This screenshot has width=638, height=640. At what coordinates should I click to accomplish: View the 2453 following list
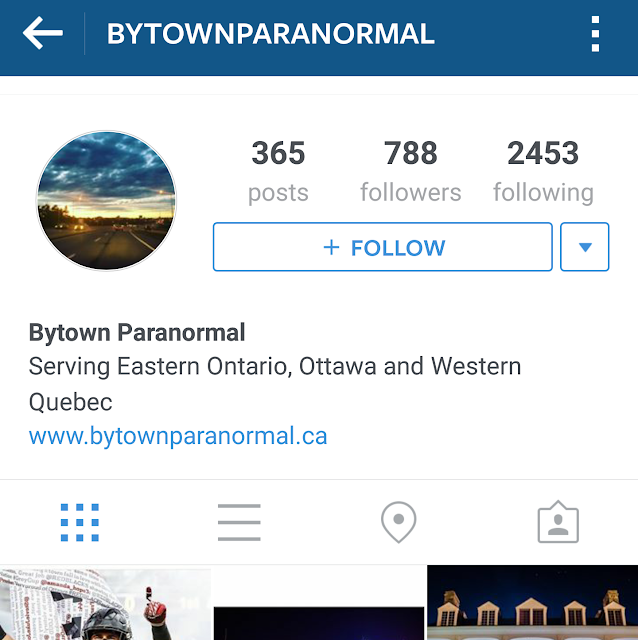(x=543, y=170)
